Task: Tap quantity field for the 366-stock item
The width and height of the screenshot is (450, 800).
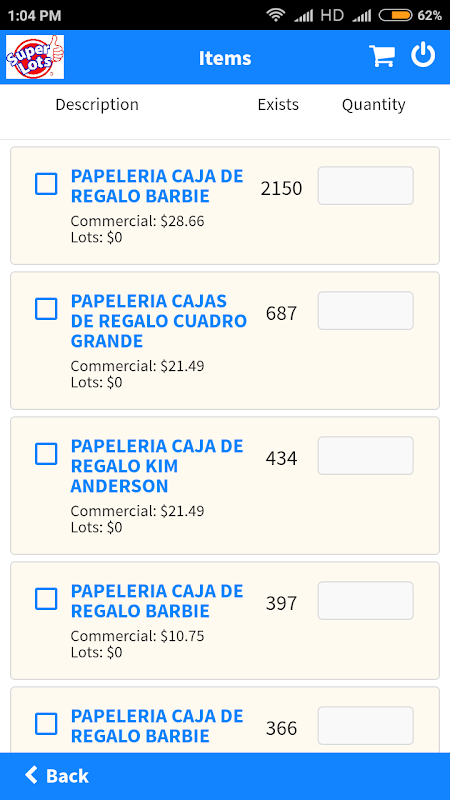Action: click(365, 726)
